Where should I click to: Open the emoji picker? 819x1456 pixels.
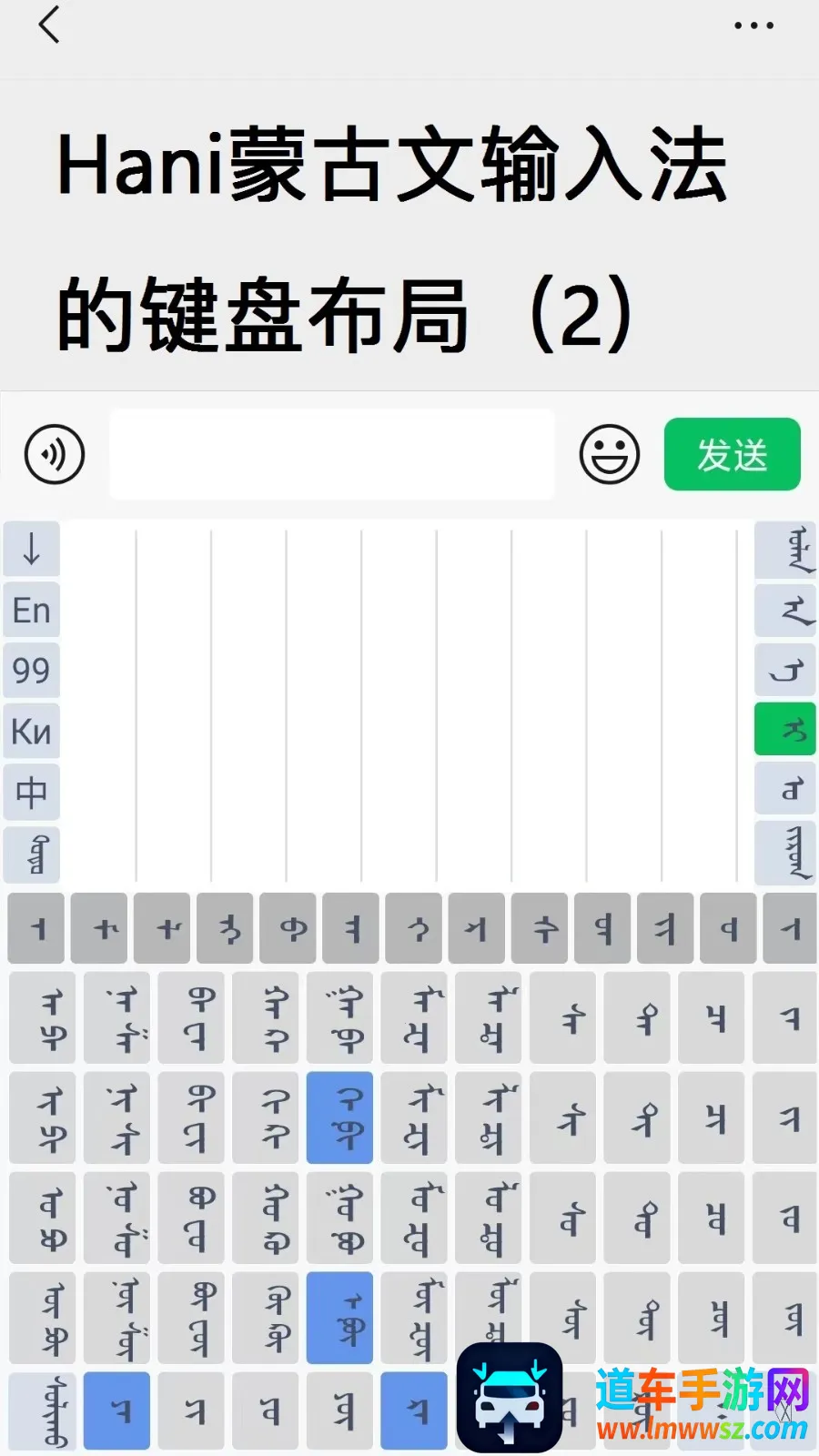click(x=609, y=454)
